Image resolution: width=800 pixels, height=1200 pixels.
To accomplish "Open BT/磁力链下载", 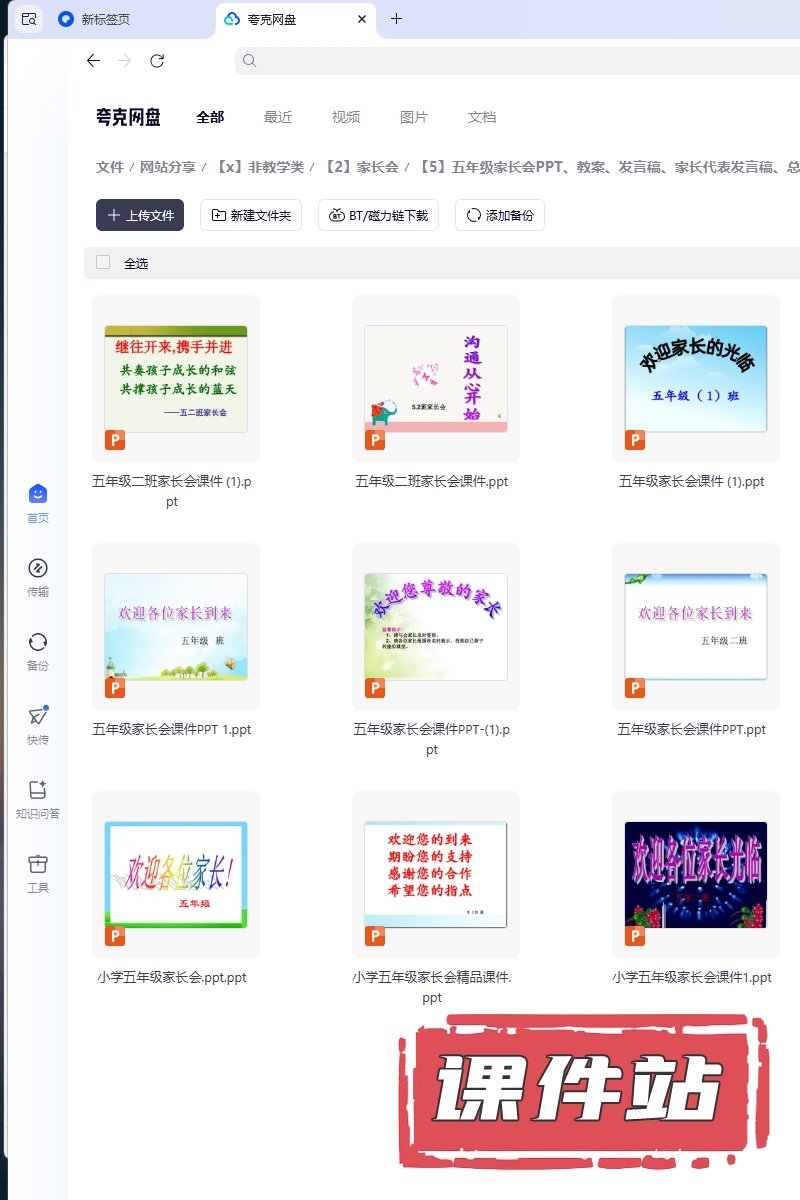I will pyautogui.click(x=378, y=215).
